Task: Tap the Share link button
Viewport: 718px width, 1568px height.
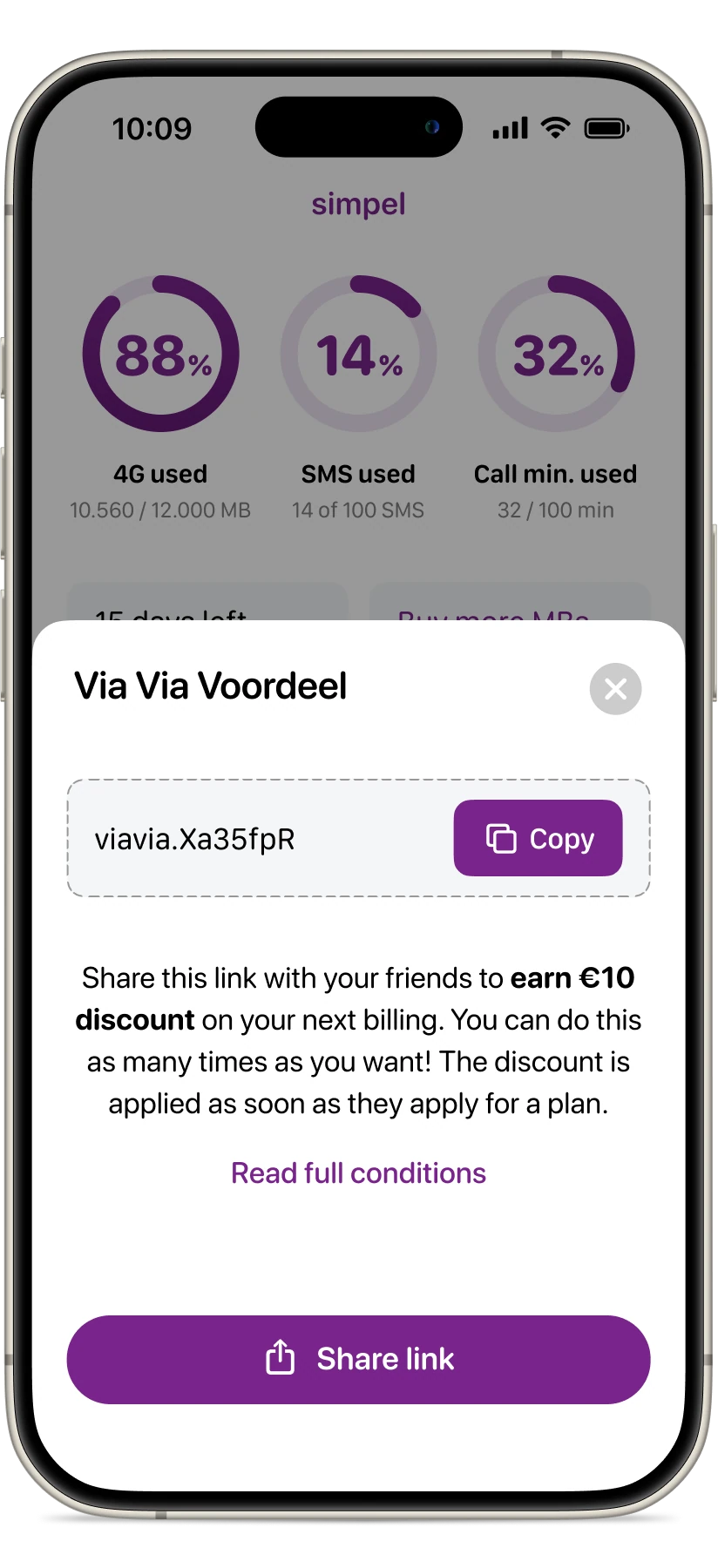Action: [358, 1359]
